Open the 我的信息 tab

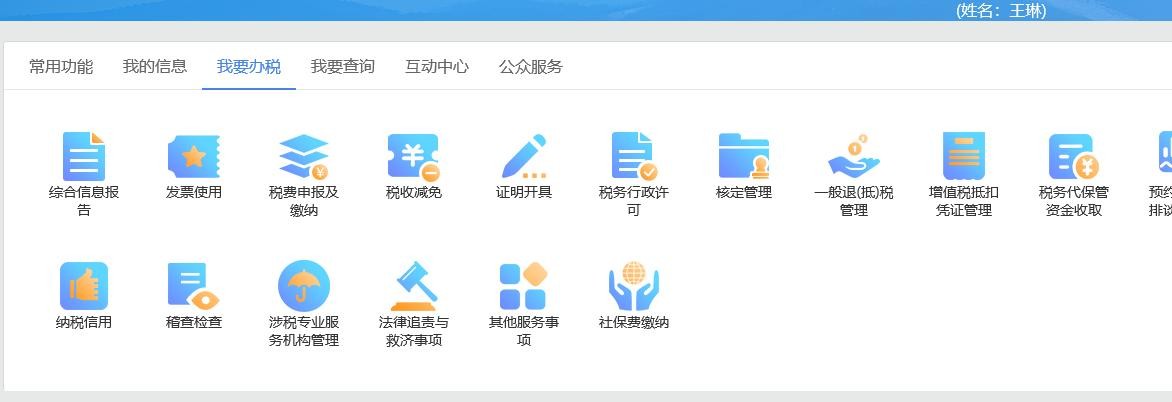click(x=155, y=67)
